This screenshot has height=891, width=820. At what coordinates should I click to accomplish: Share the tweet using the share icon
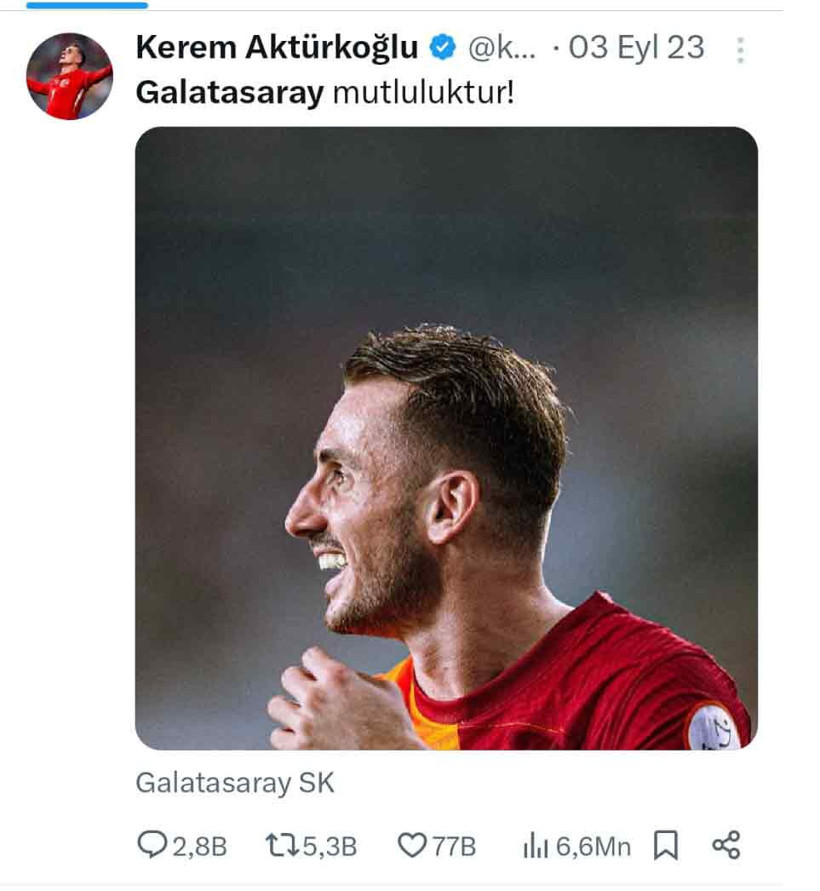(x=726, y=846)
